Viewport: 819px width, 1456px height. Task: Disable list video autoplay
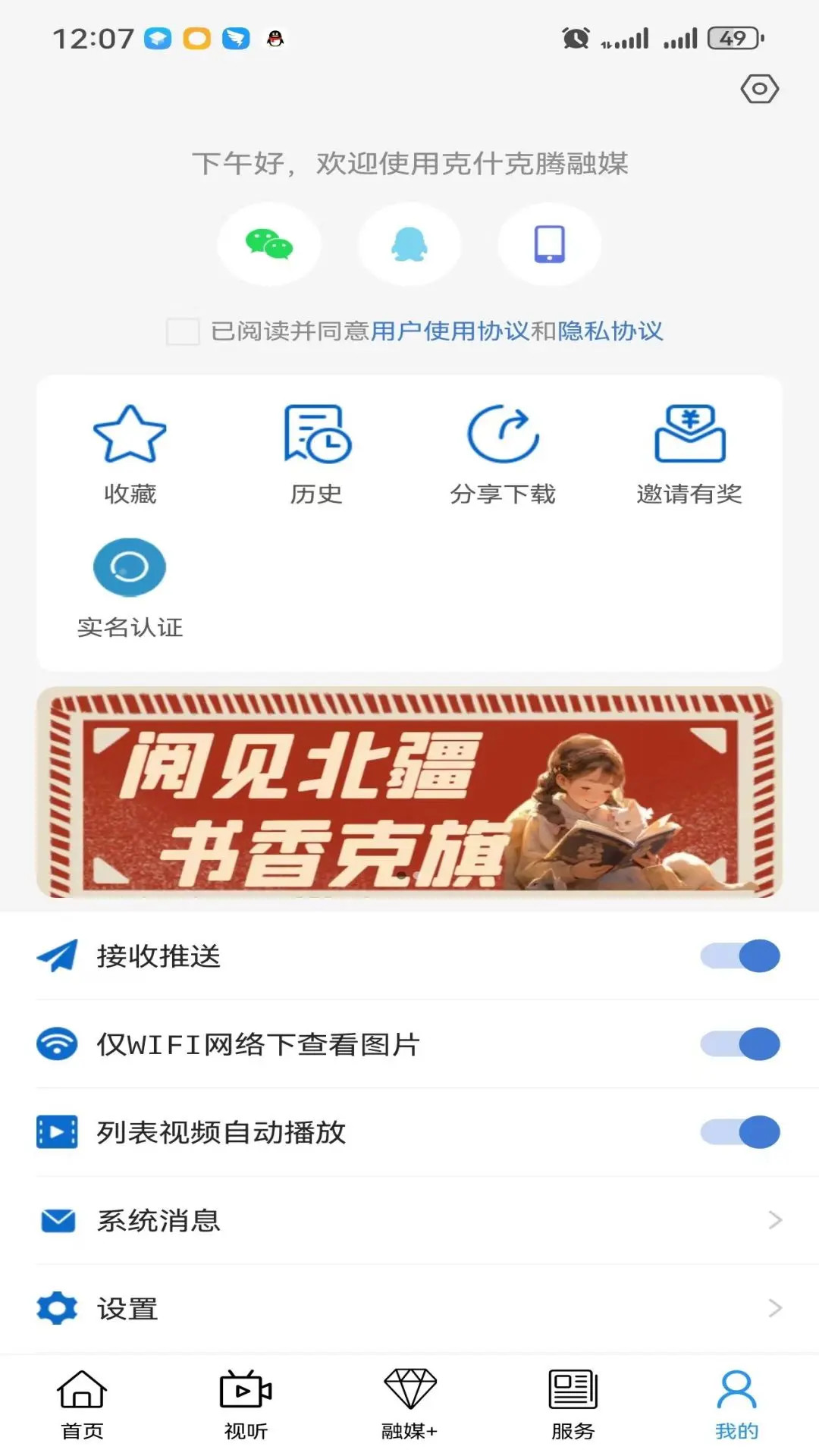click(x=739, y=1134)
